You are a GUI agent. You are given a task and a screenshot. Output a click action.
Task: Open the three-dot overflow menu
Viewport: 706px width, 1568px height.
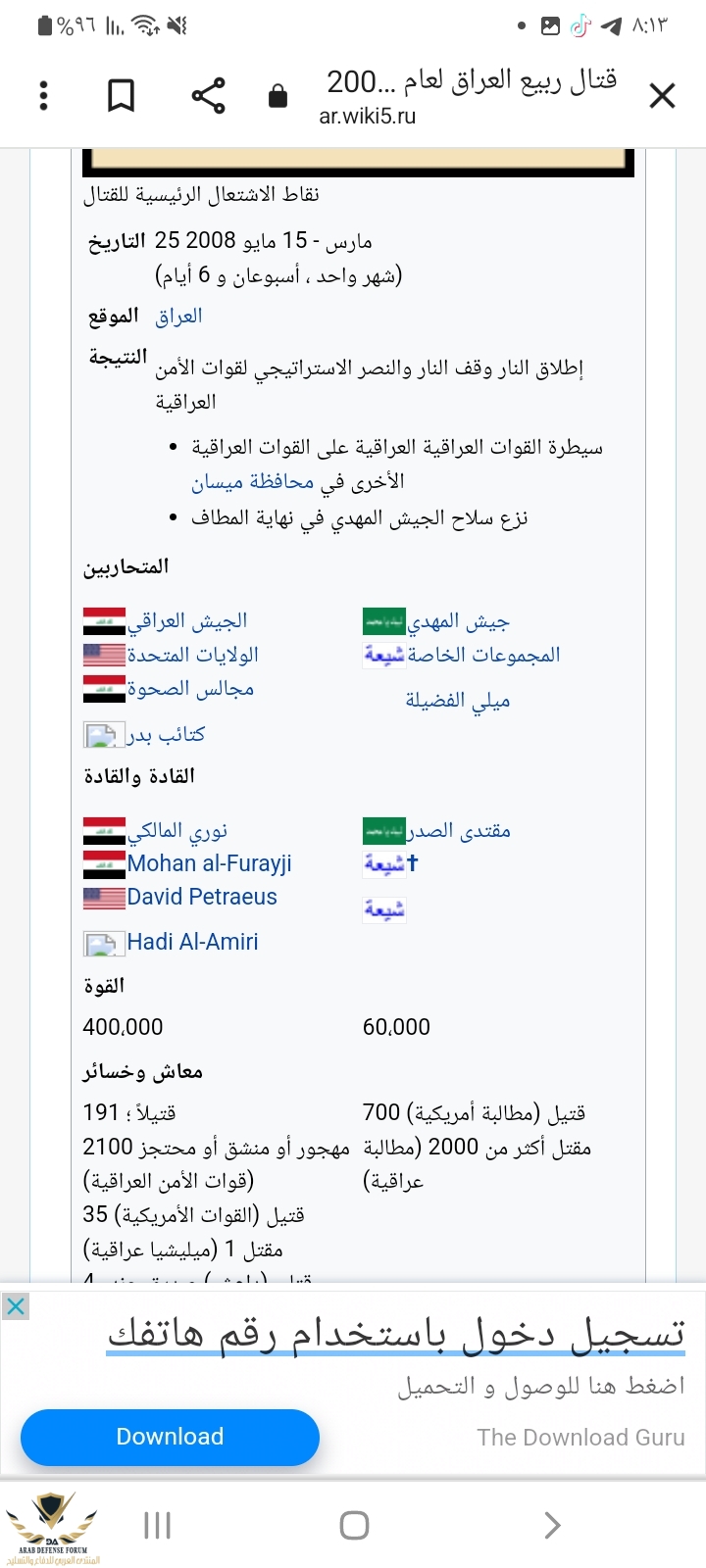(43, 96)
